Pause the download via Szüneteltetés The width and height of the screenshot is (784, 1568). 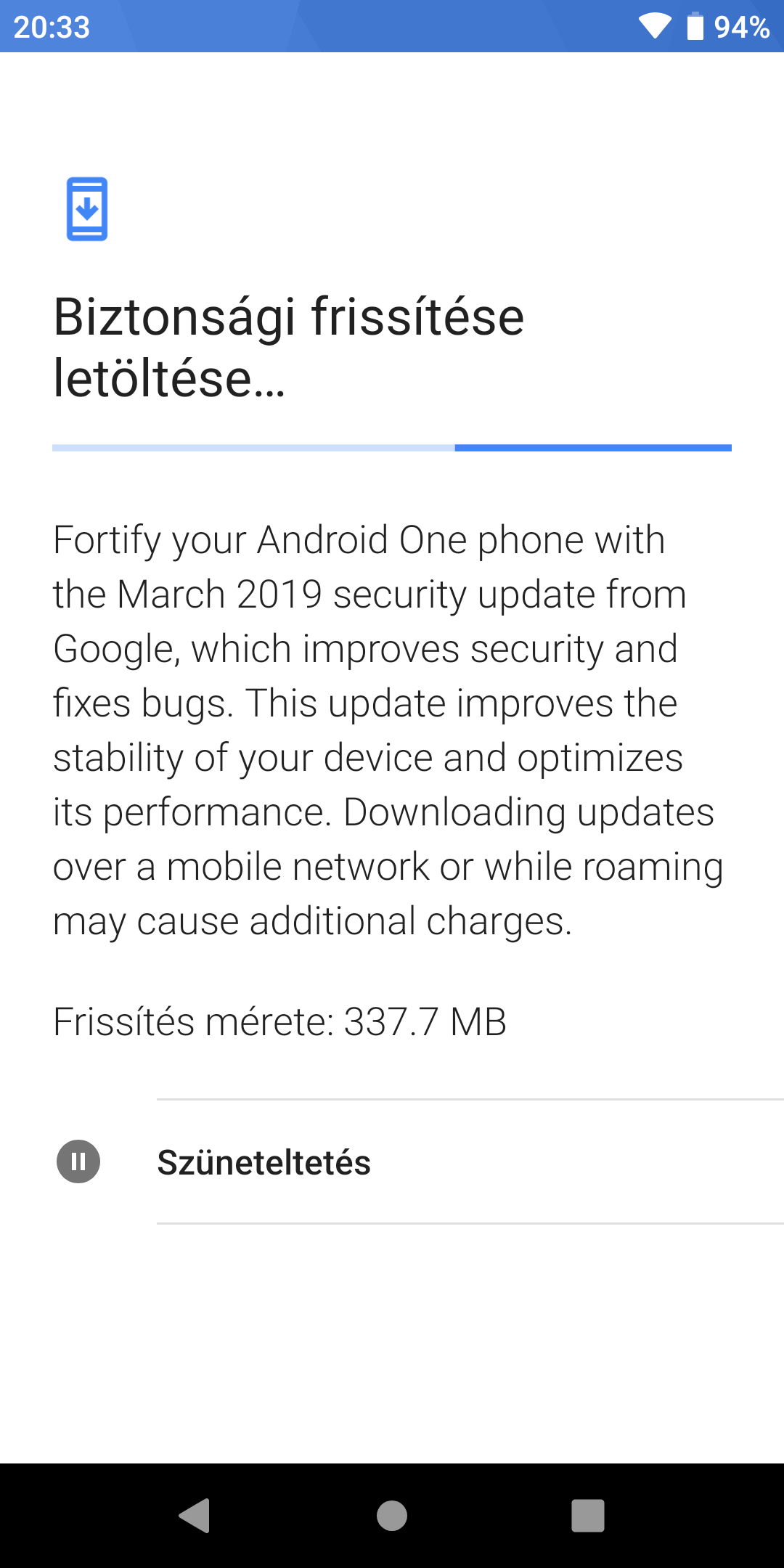[x=264, y=1162]
